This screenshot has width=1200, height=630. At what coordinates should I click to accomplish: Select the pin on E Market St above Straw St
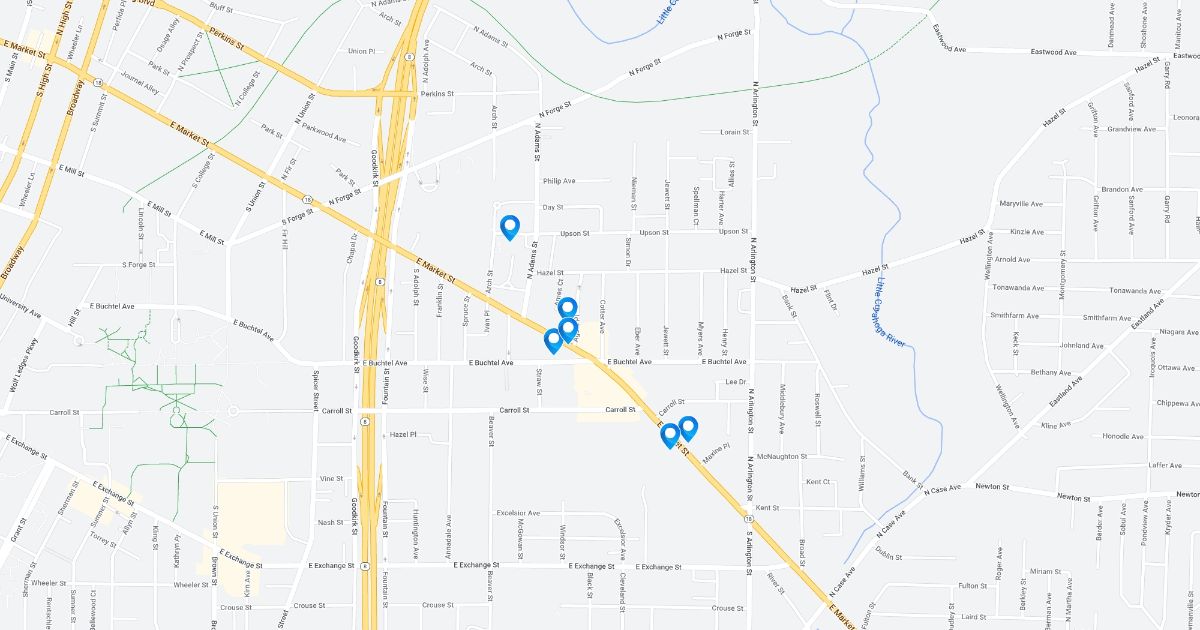(553, 341)
